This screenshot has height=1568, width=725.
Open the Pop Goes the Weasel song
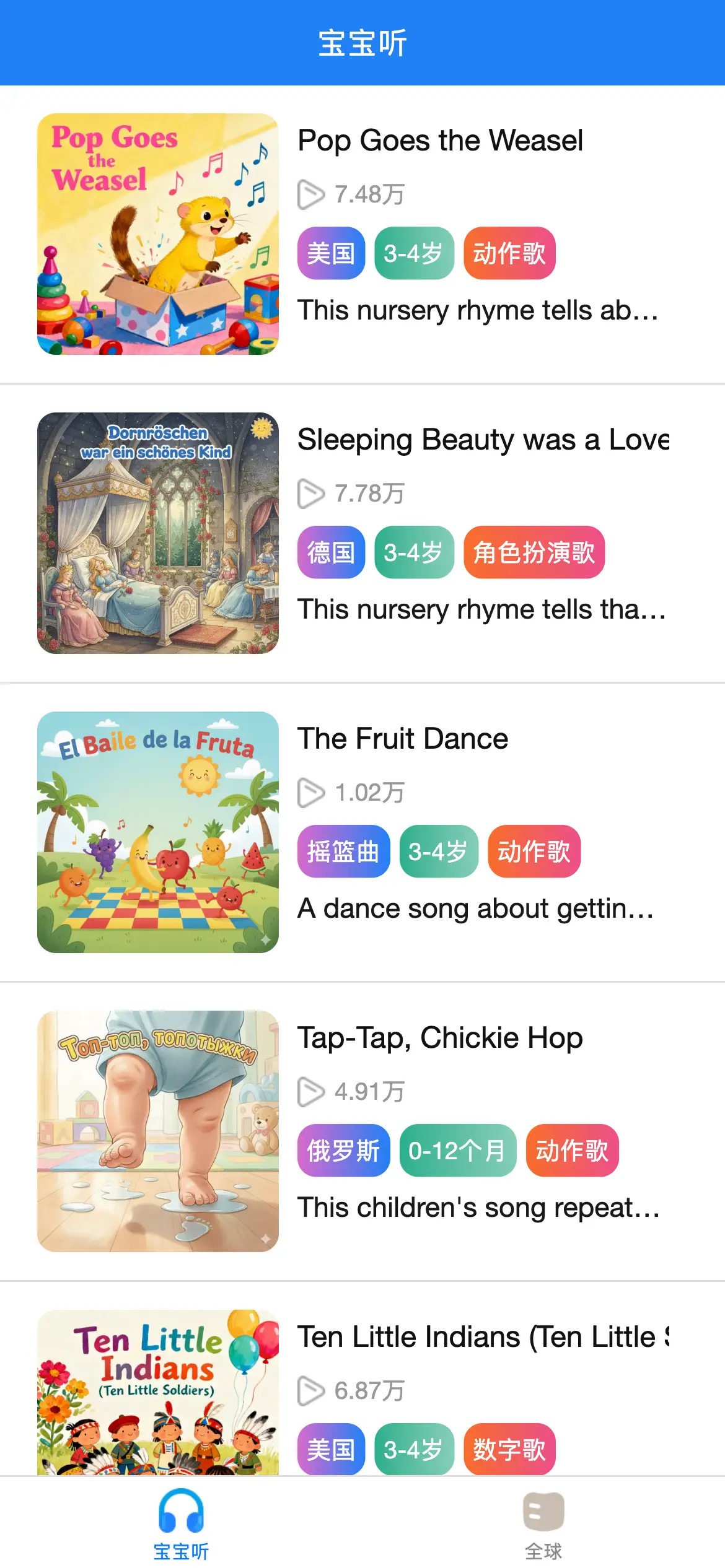pos(362,234)
